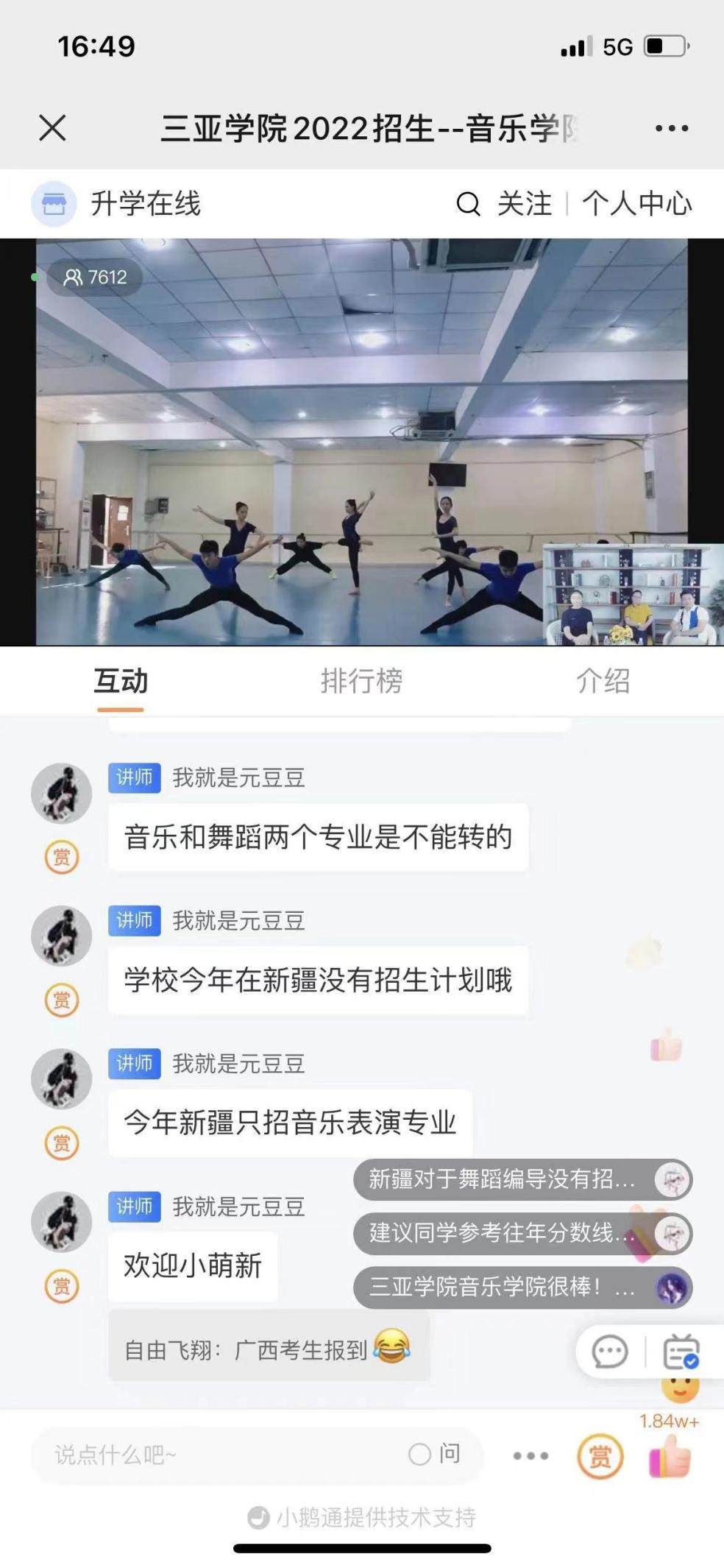Viewport: 724px width, 1568px height.
Task: Like the live stream with thumbs-up
Action: (x=670, y=1457)
